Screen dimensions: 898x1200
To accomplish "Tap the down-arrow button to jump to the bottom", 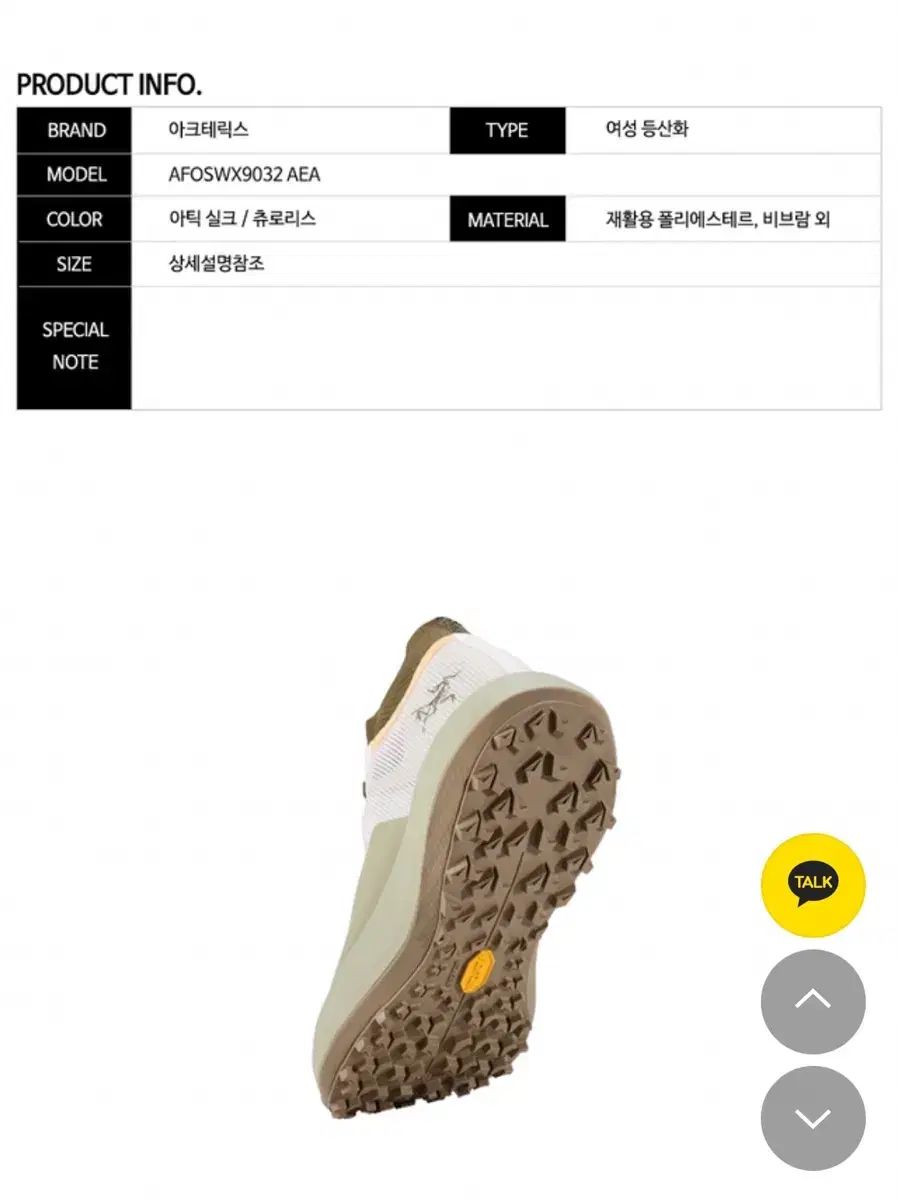I will [x=812, y=1118].
